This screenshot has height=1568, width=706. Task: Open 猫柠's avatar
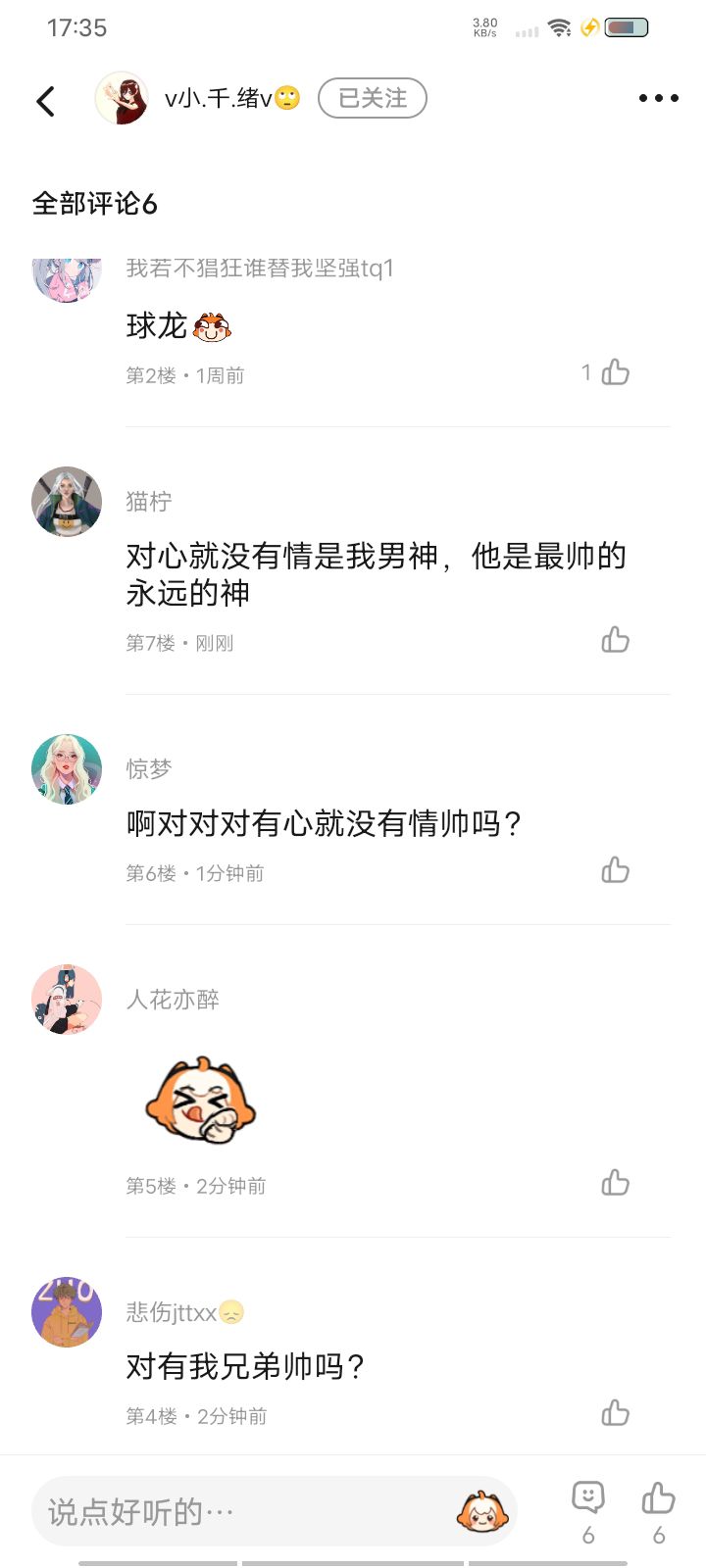coord(67,502)
